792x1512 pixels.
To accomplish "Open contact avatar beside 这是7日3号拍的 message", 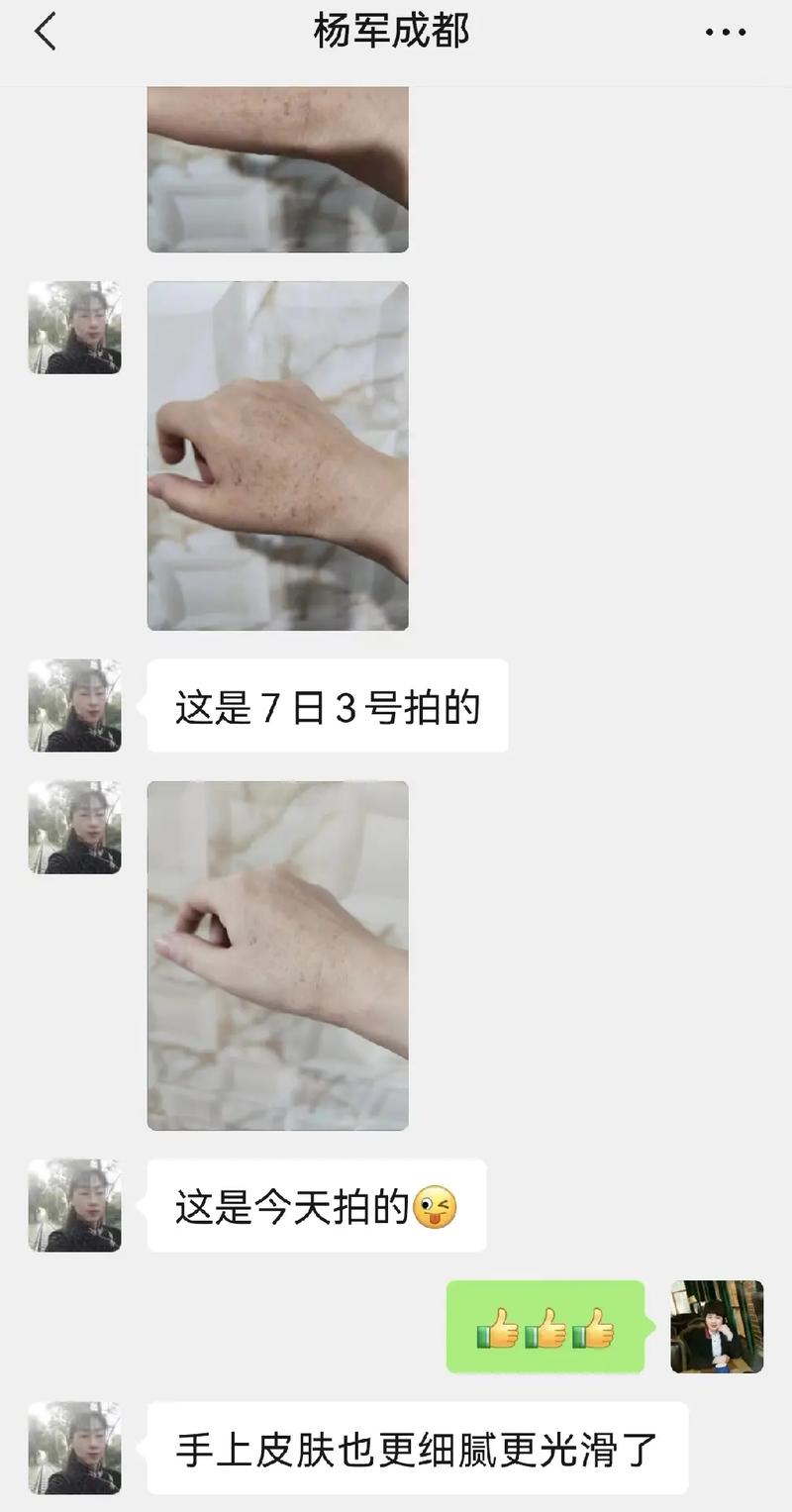I will point(74,706).
